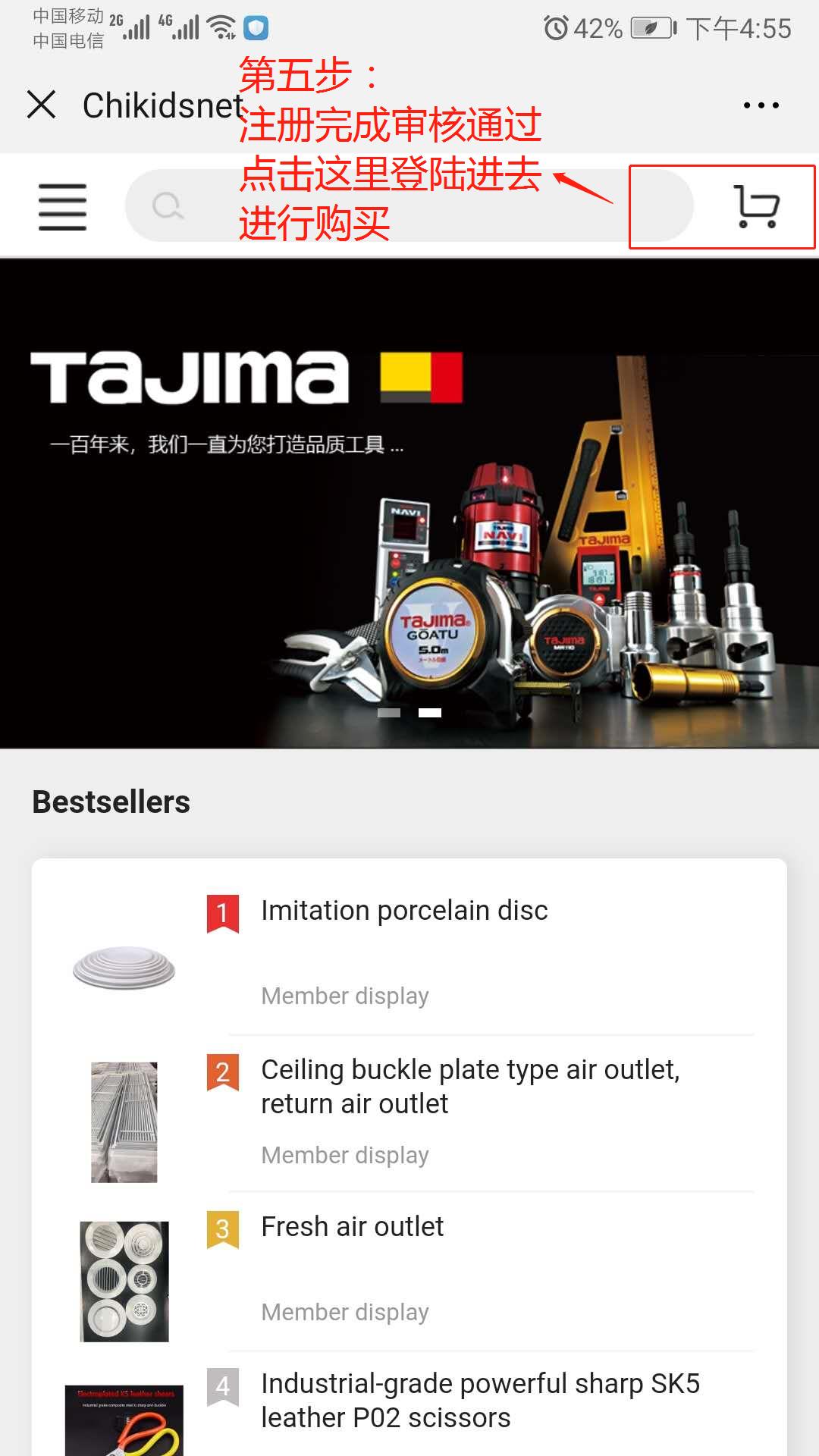This screenshot has height=1456, width=819.
Task: Select the Fresh air outlet item
Action: 353,1226
